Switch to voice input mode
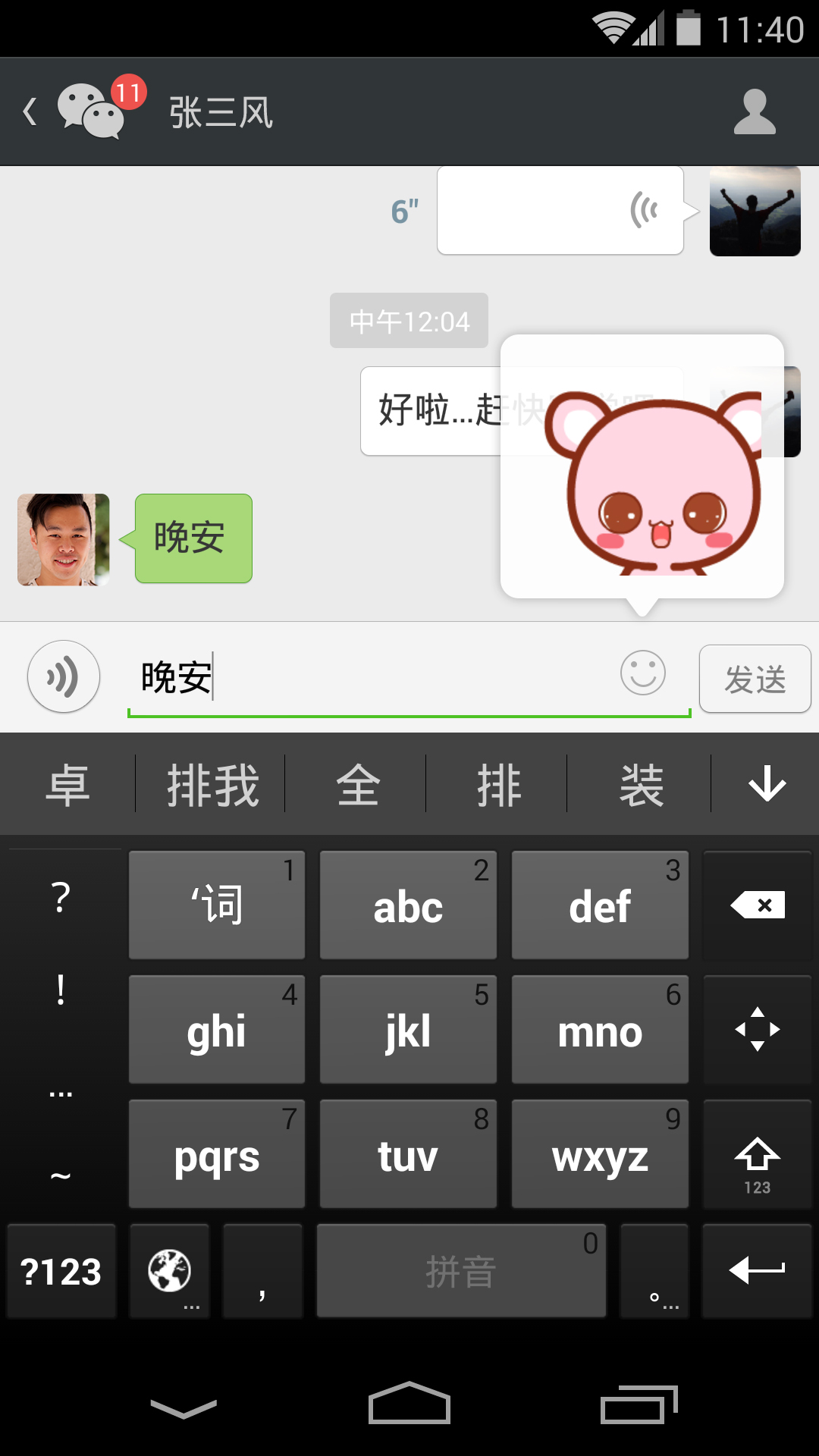Viewport: 819px width, 1456px height. [64, 676]
